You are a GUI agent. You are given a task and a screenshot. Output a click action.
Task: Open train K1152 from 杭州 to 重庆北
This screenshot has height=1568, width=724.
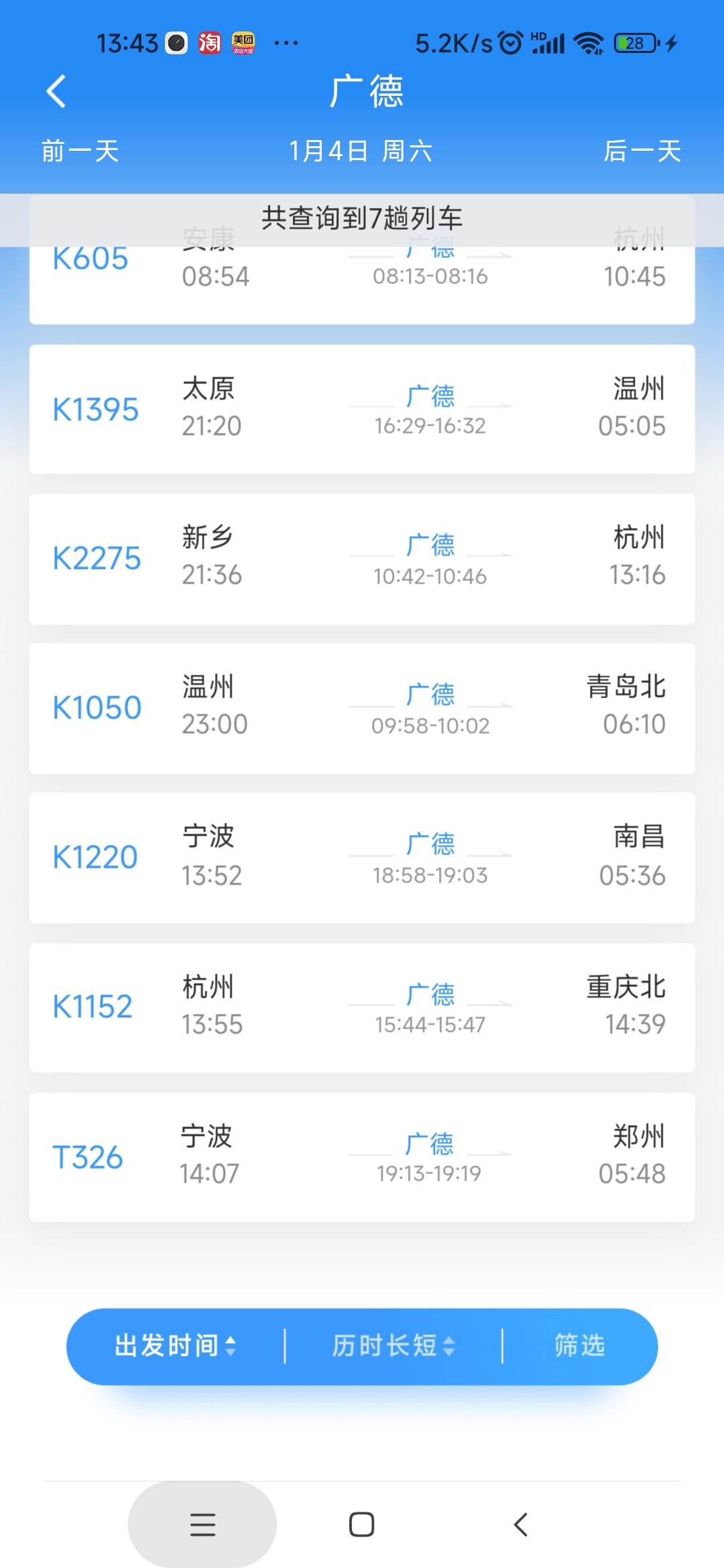click(x=362, y=1008)
